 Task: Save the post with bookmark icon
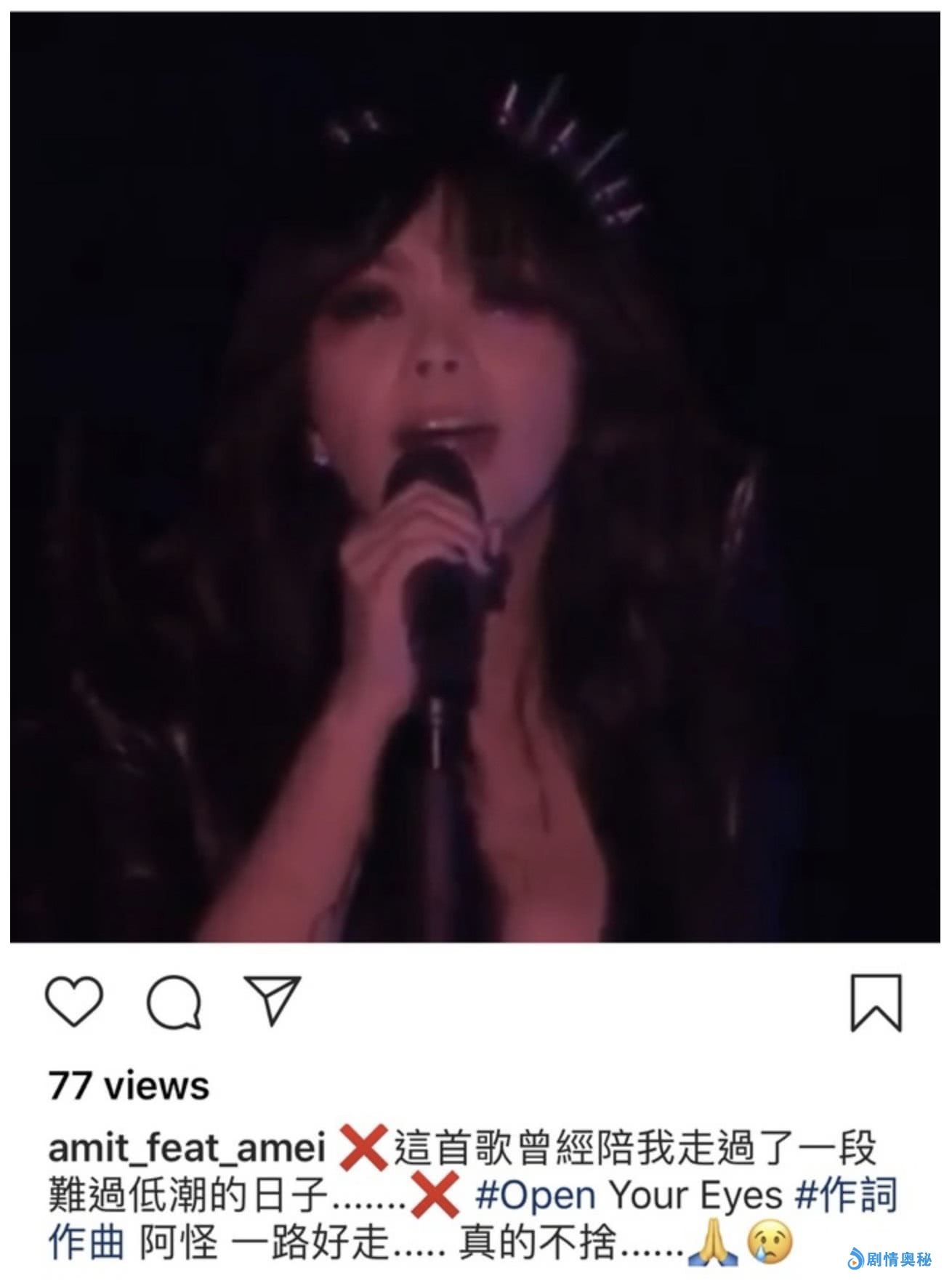pos(876,1003)
